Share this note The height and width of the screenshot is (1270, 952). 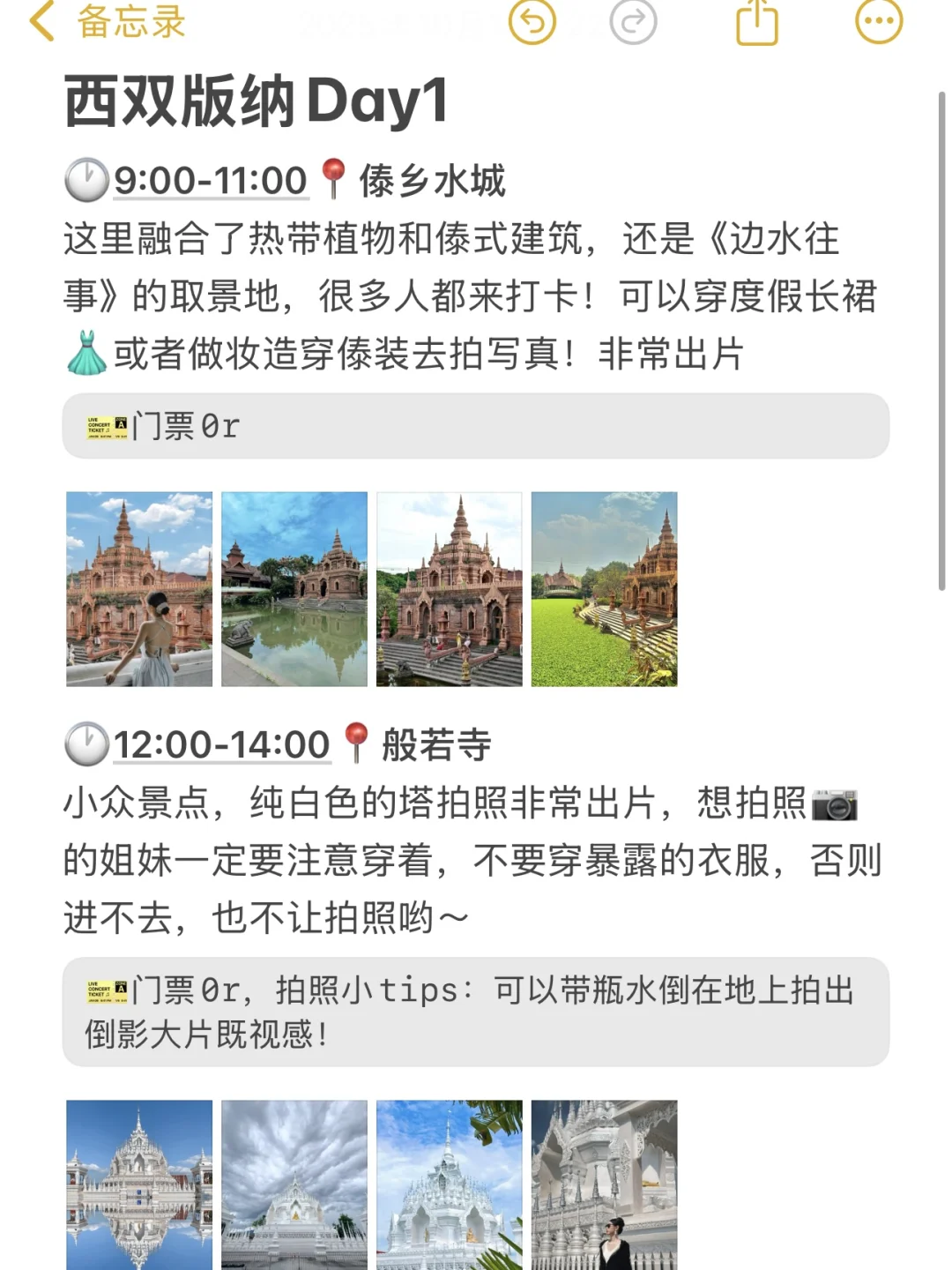point(757,21)
